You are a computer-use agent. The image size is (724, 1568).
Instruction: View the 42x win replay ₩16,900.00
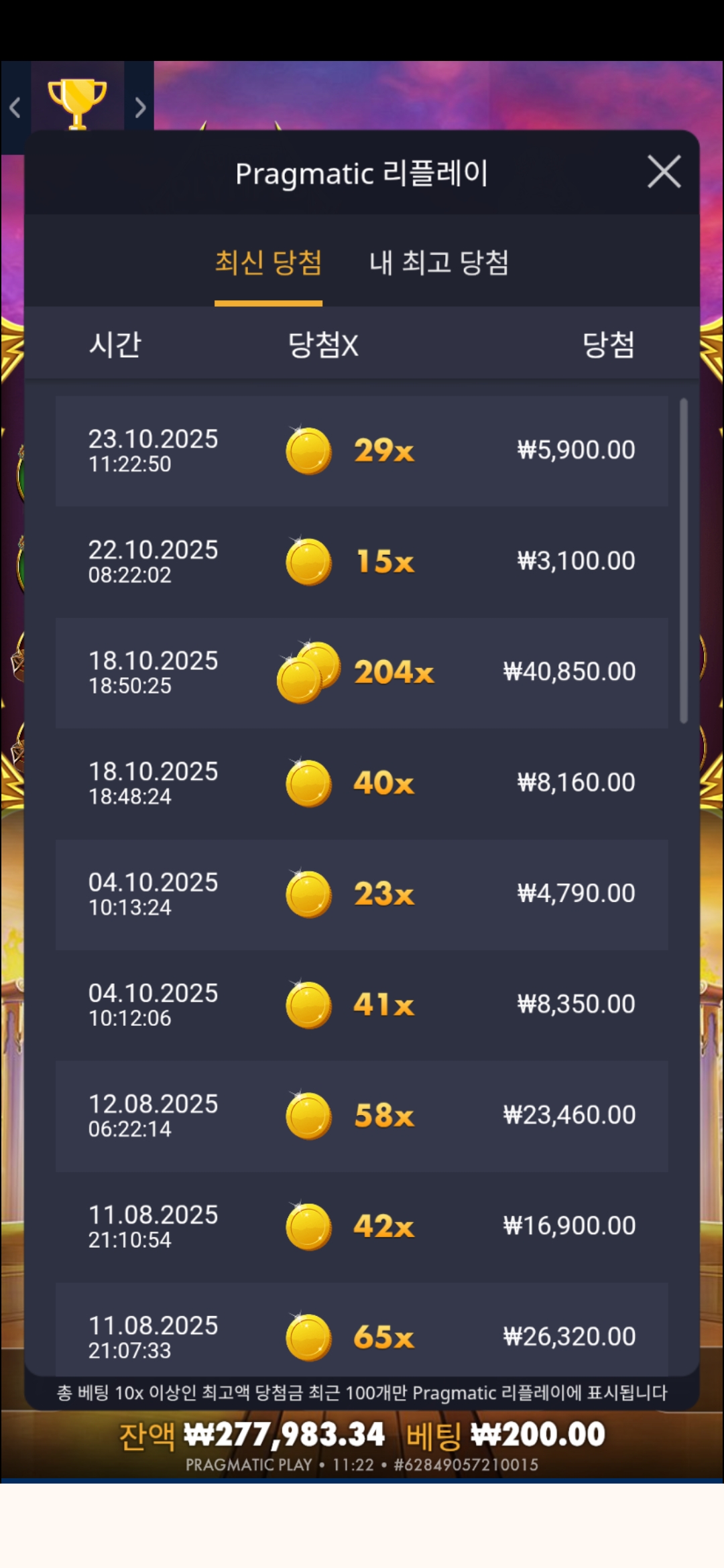[361, 1226]
